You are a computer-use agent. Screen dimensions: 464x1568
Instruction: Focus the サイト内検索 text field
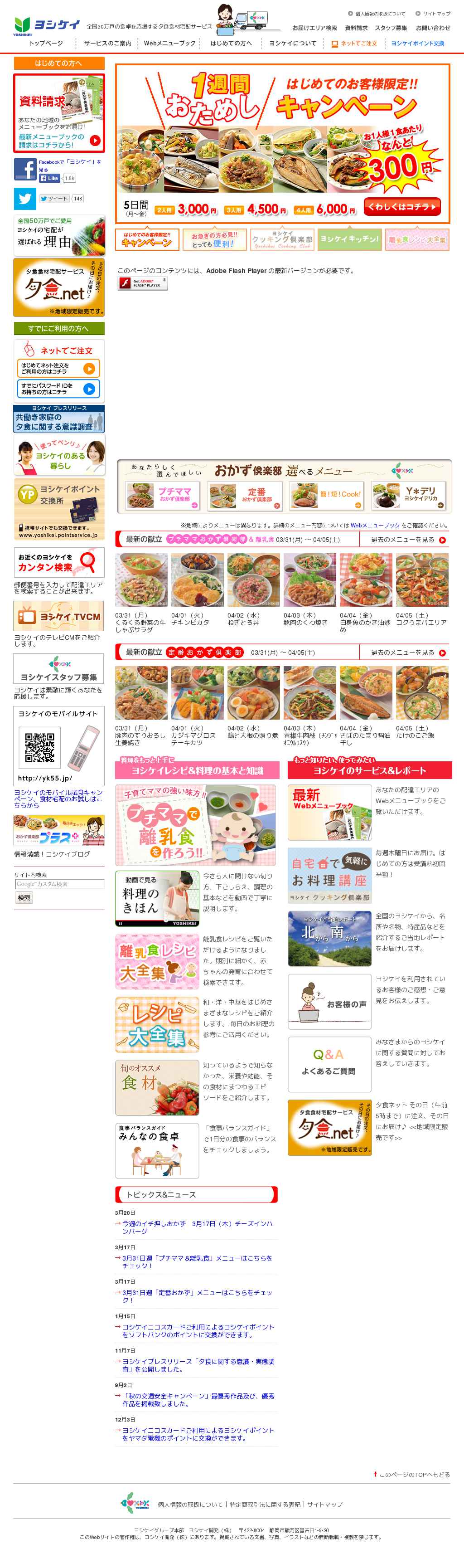[59, 884]
